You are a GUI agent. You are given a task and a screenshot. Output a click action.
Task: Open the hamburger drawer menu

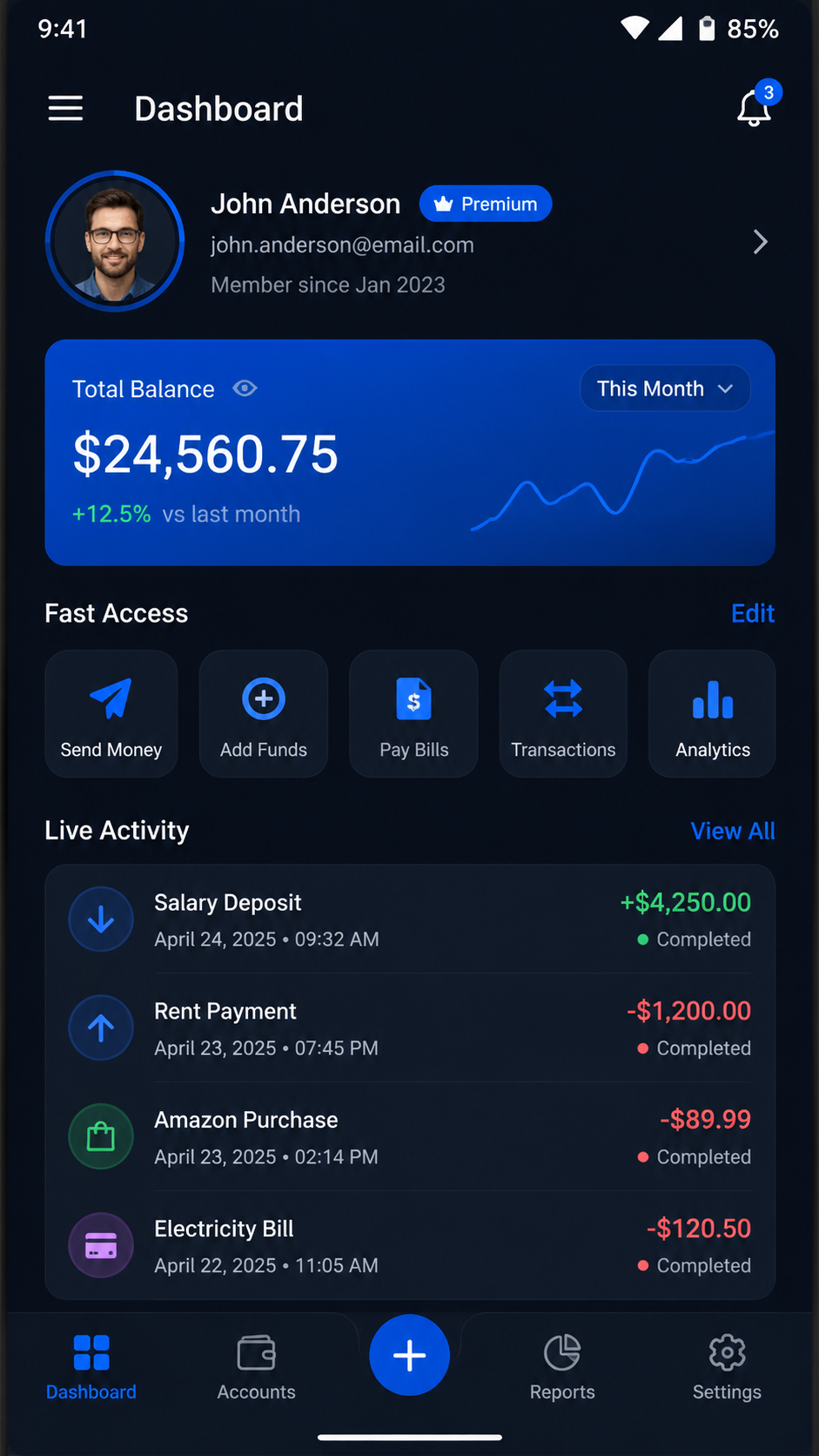coord(65,109)
